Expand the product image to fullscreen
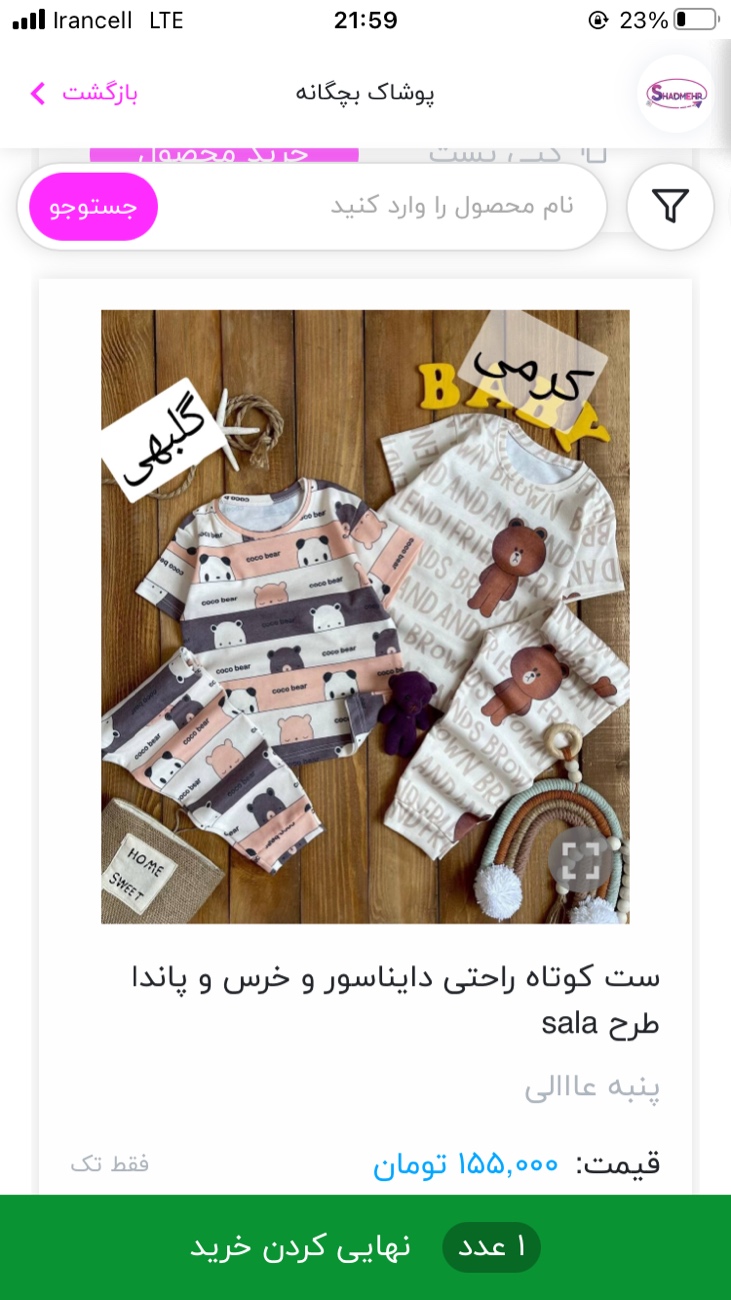This screenshot has height=1300, width=731. pyautogui.click(x=580, y=860)
